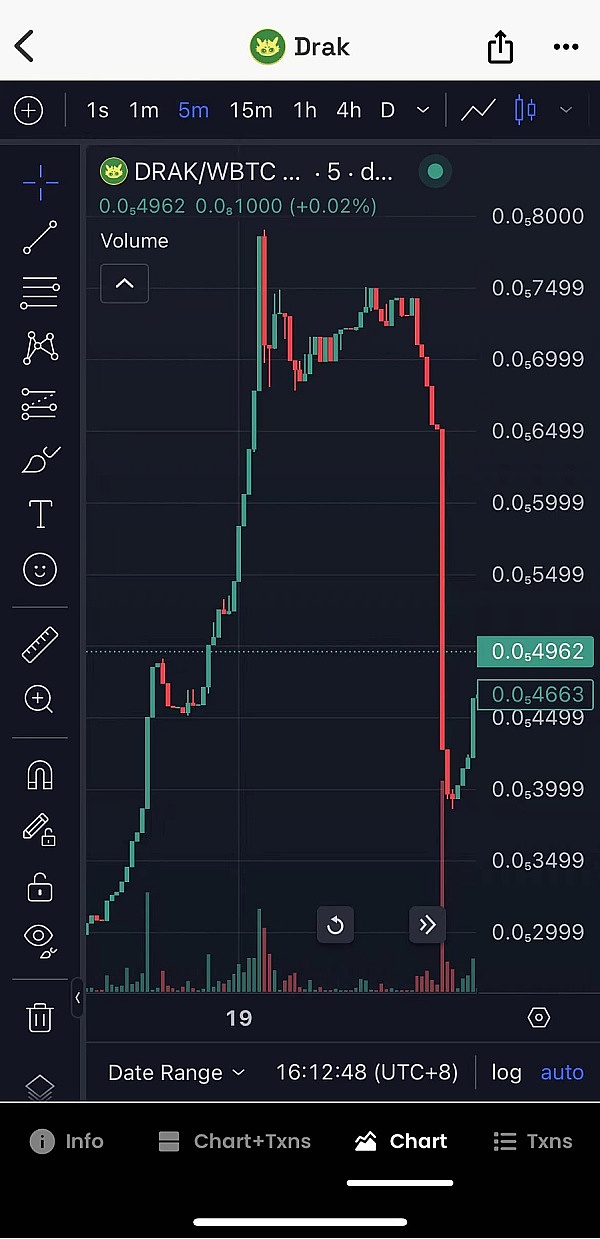
Task: Switch to the Txns tab
Action: pyautogui.click(x=534, y=1141)
